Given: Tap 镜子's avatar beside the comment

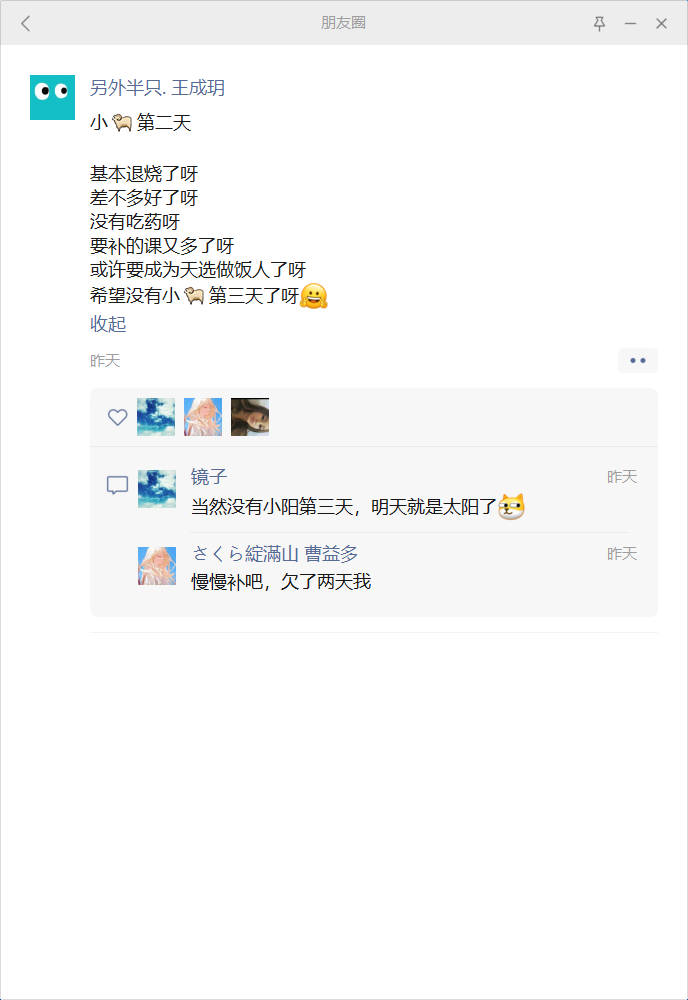Looking at the screenshot, I should tap(156, 488).
